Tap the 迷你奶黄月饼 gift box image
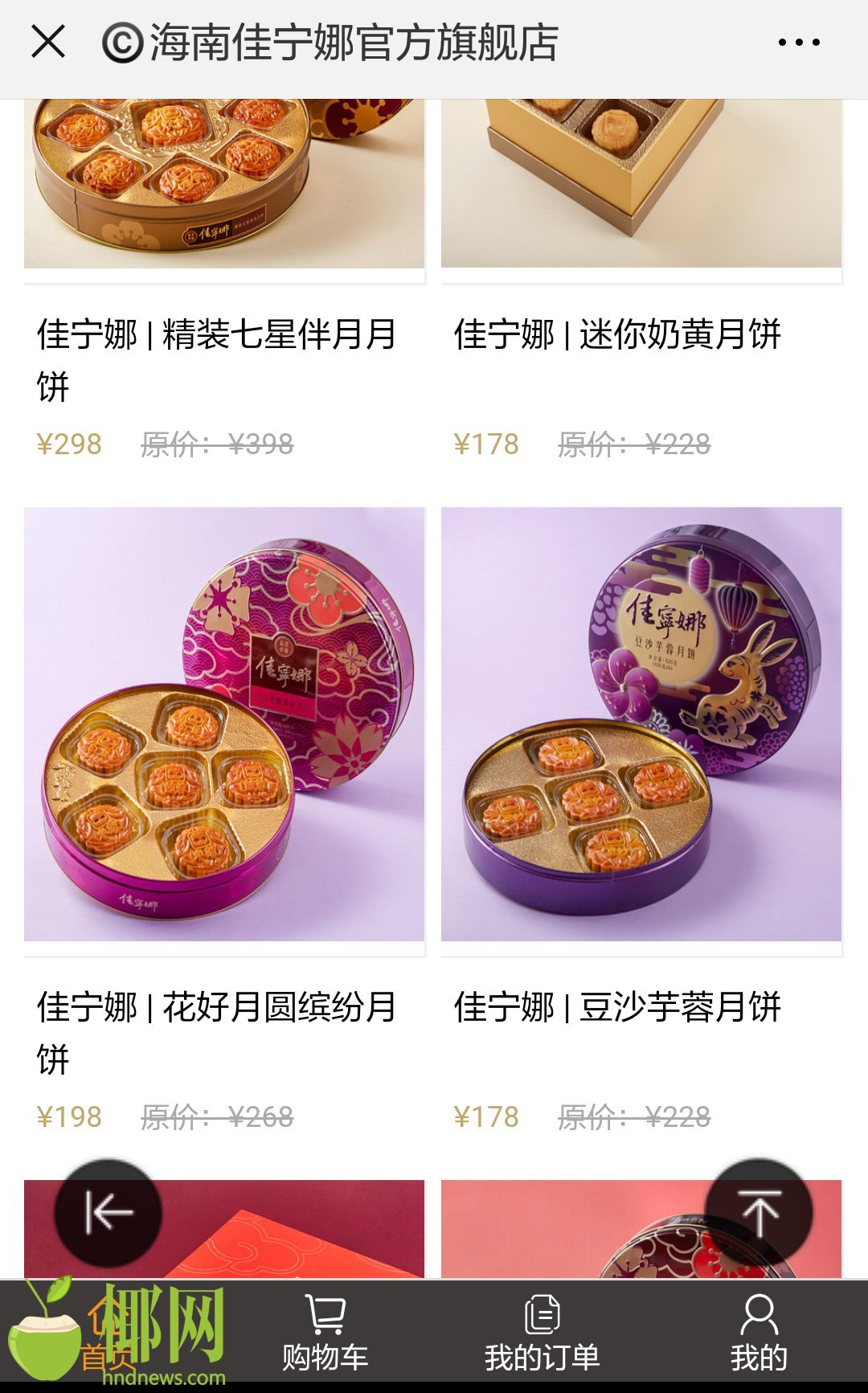This screenshot has height=1393, width=868. (651, 185)
